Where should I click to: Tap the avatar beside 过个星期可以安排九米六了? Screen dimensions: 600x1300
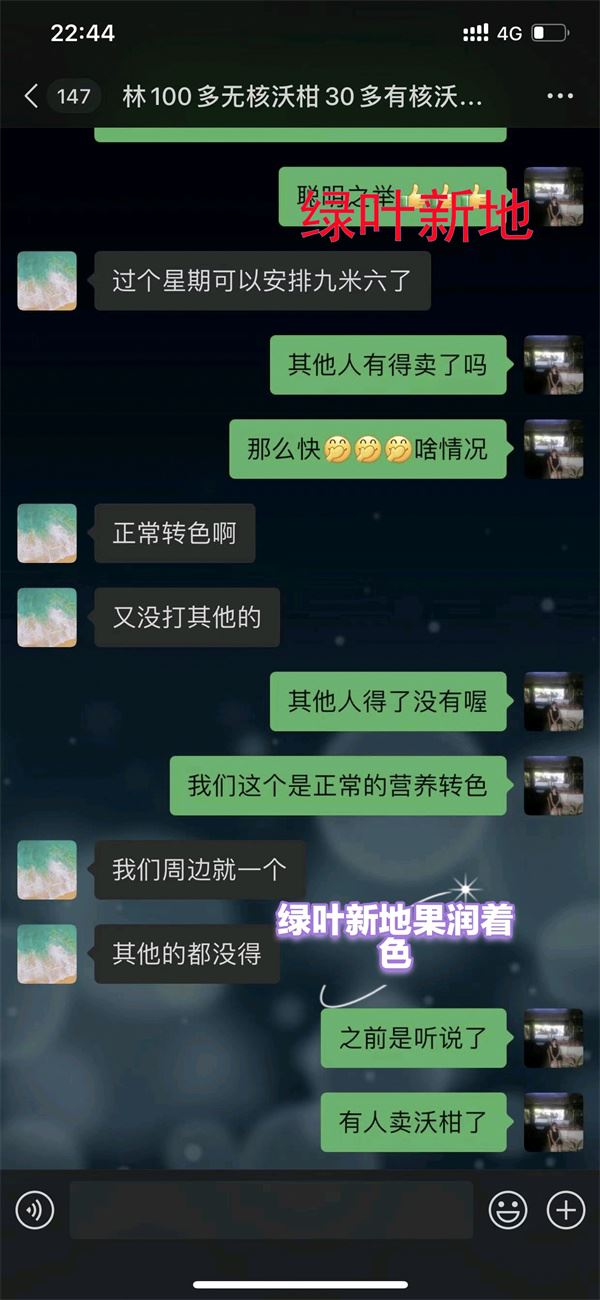click(x=47, y=281)
